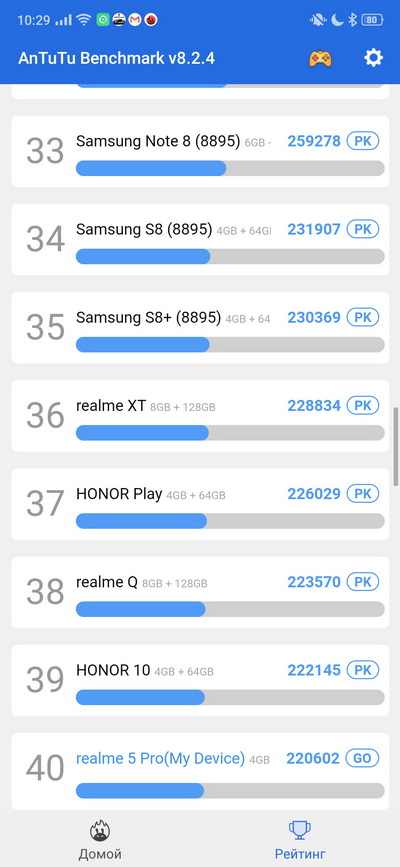Viewport: 400px width, 867px height.
Task: Switch to the Домой tab
Action: [100, 840]
